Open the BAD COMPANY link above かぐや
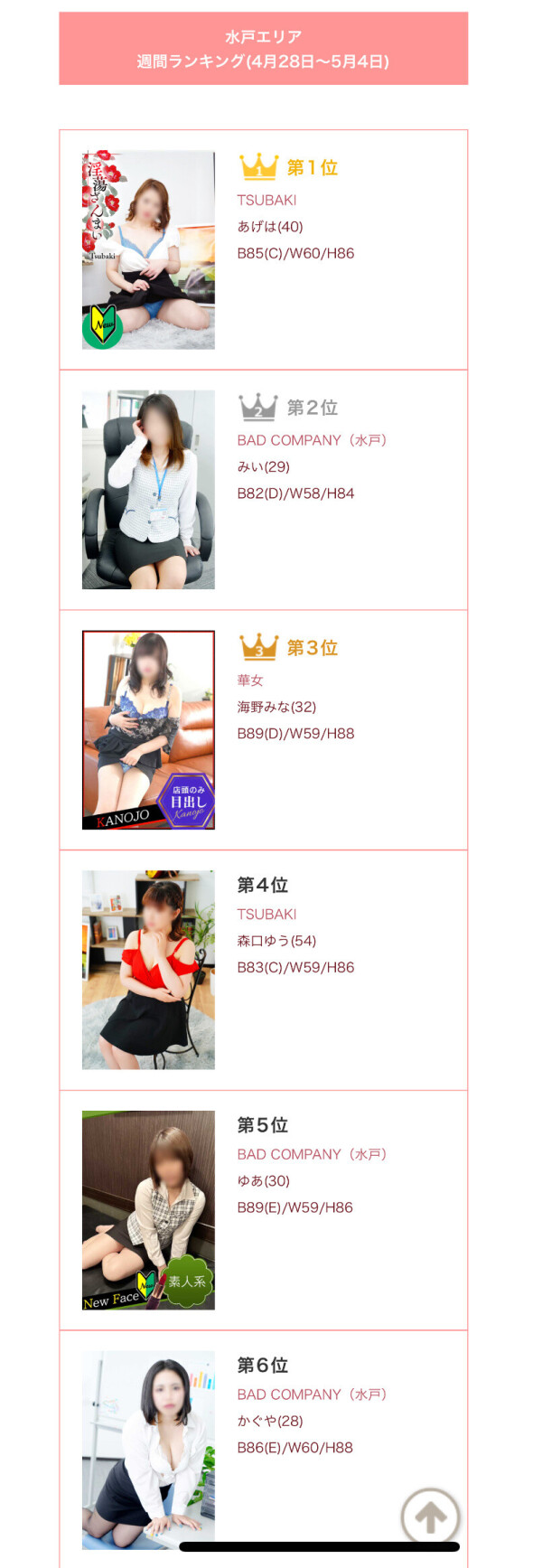 311,1394
